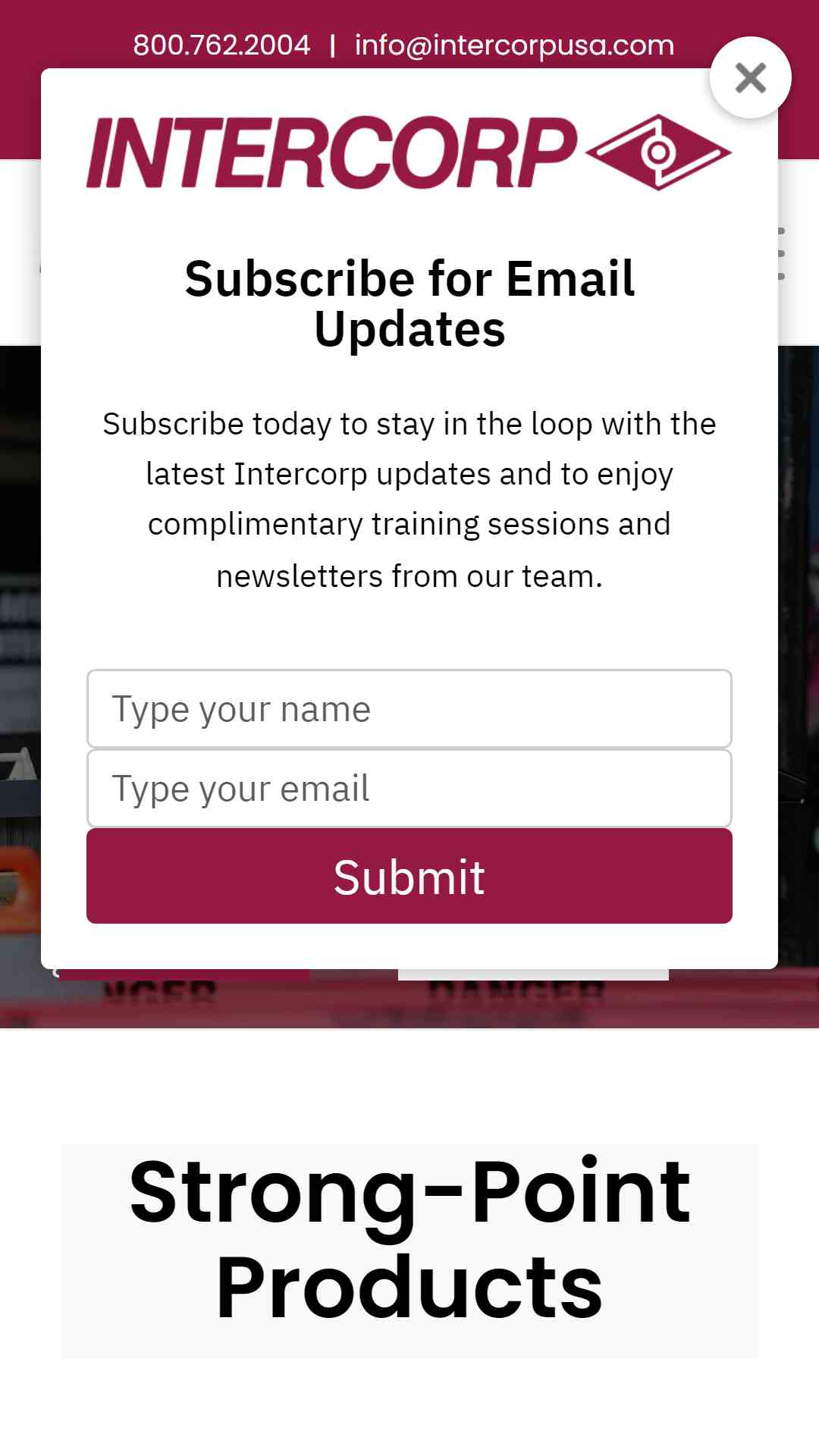The height and width of the screenshot is (1456, 819).
Task: Close the email subscription popup
Action: coord(750,77)
